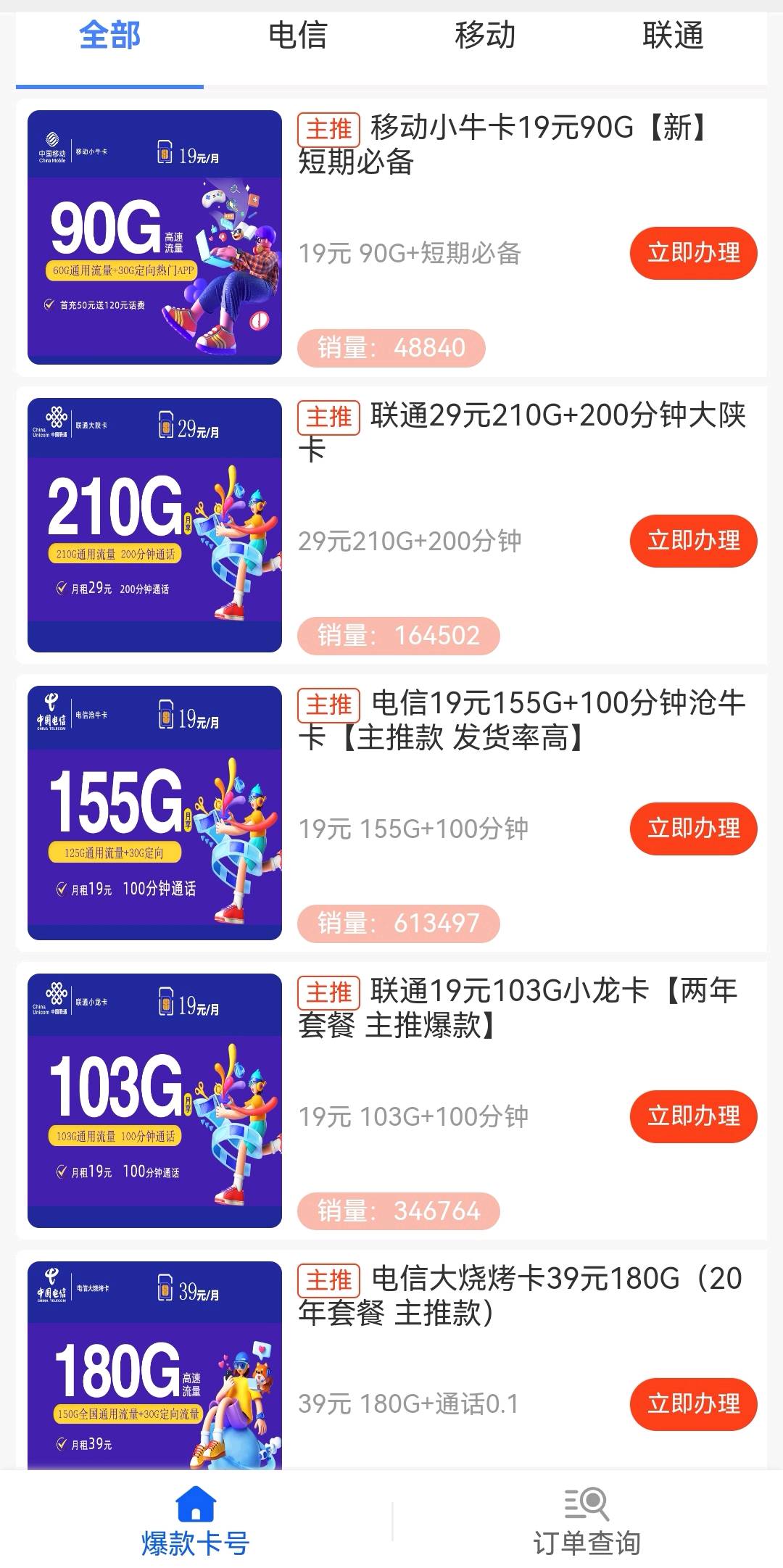783x1568 pixels.
Task: Go to 爆款卡号 in bottom navigation
Action: (x=196, y=1521)
